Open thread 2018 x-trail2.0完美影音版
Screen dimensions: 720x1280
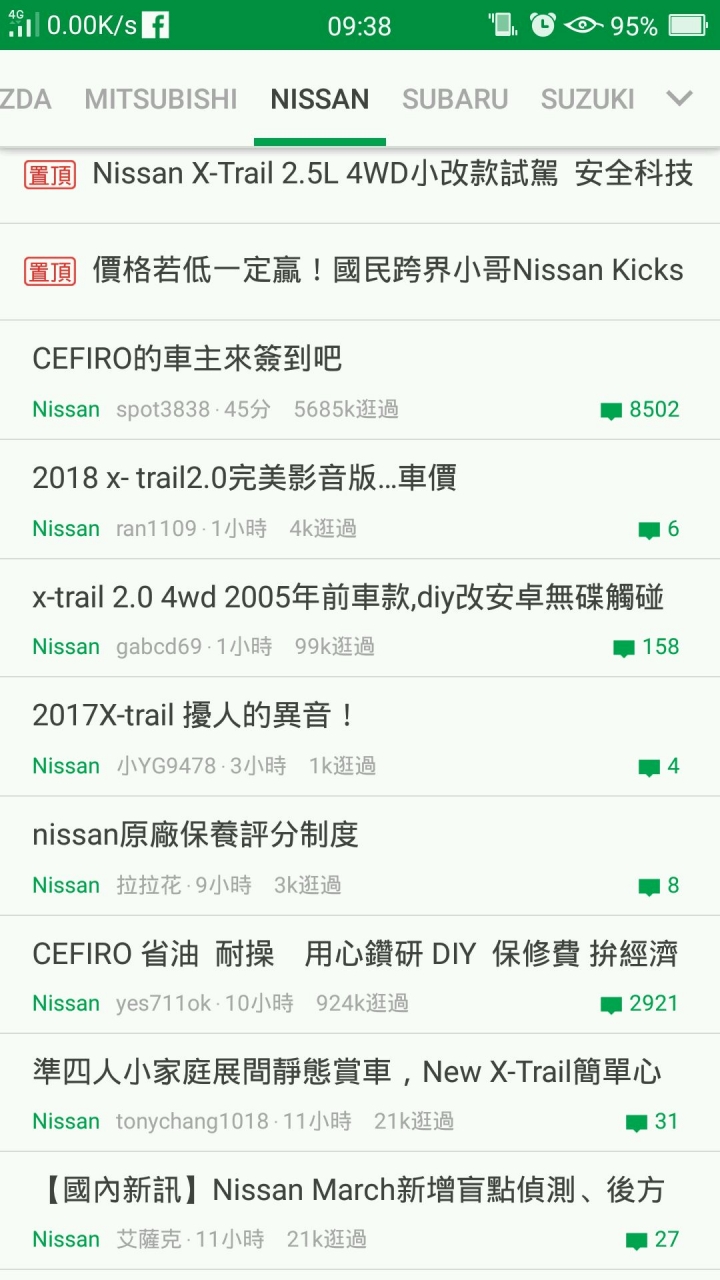tap(360, 499)
